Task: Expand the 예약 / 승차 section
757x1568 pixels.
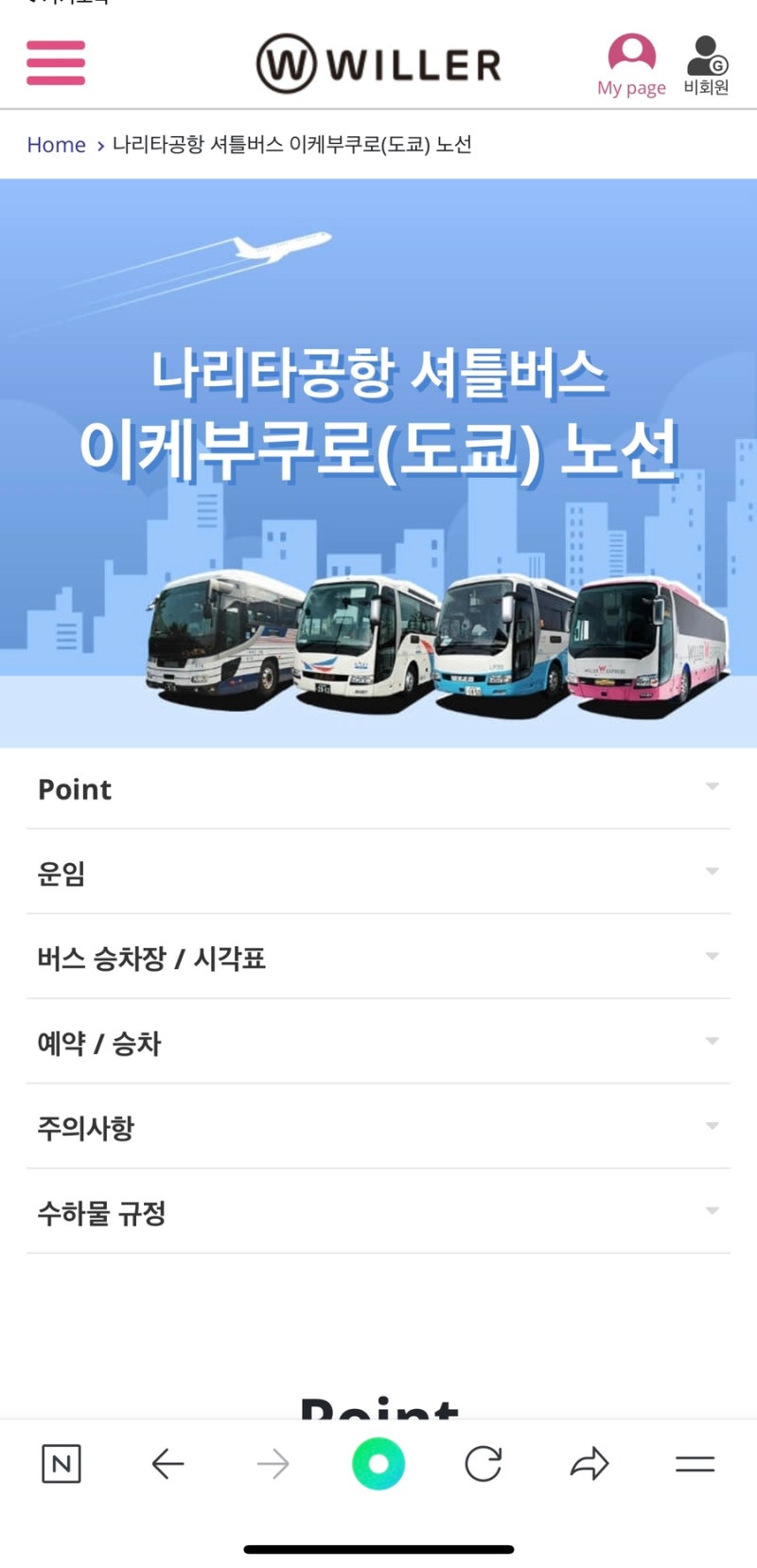Action: pos(378,1042)
